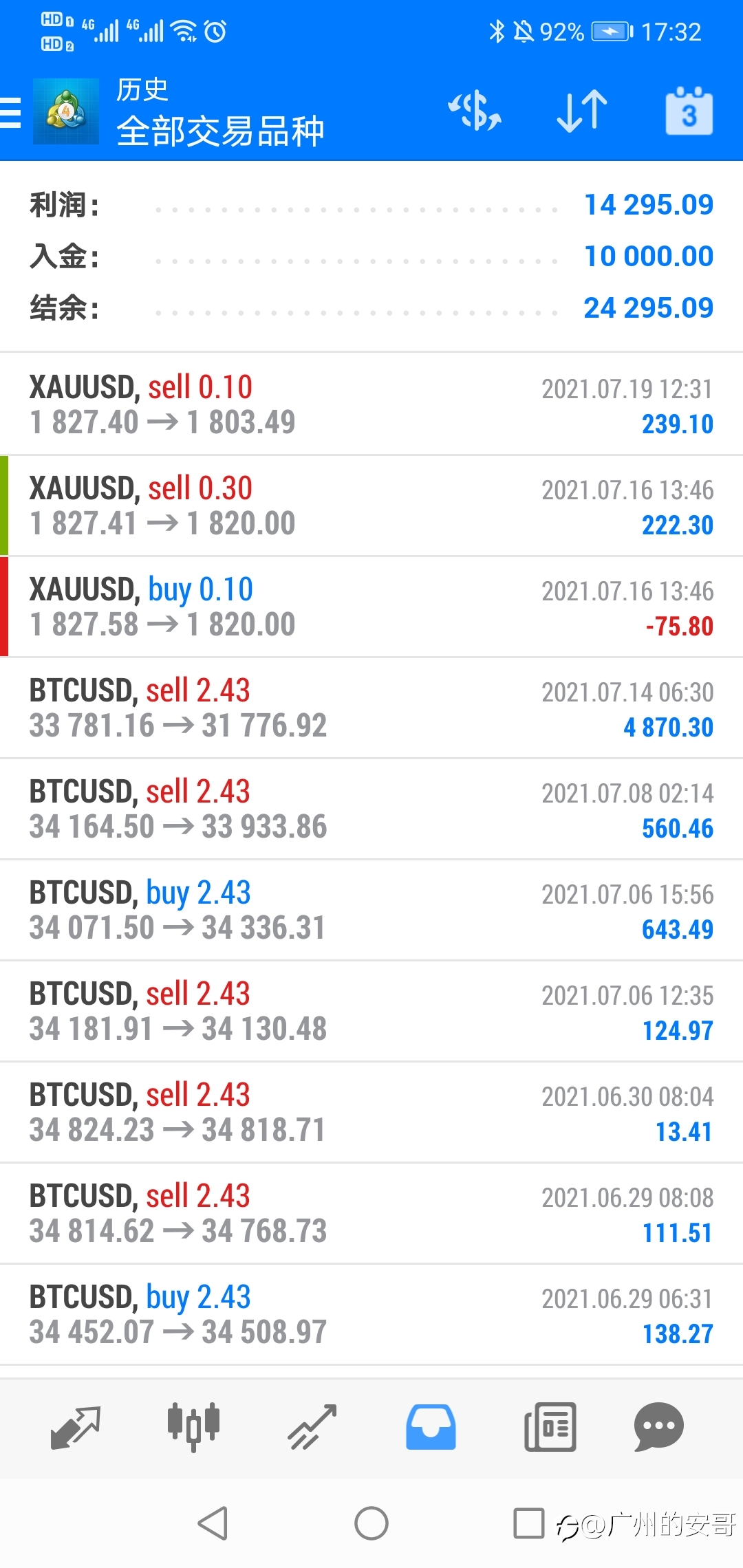Image resolution: width=743 pixels, height=1568 pixels.
Task: Switch to the chat messages tab
Action: tap(659, 1428)
